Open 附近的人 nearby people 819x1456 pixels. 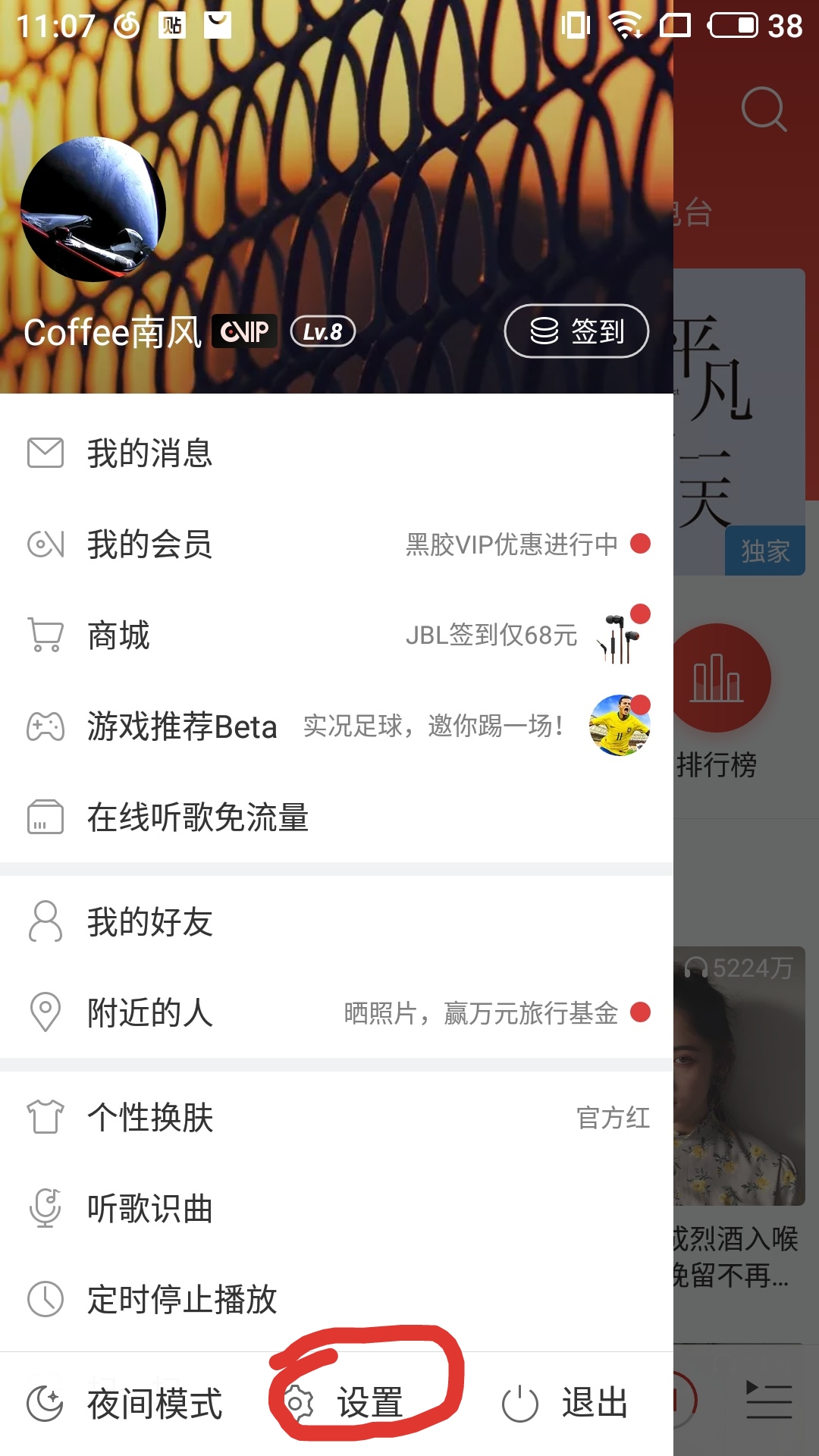149,1013
